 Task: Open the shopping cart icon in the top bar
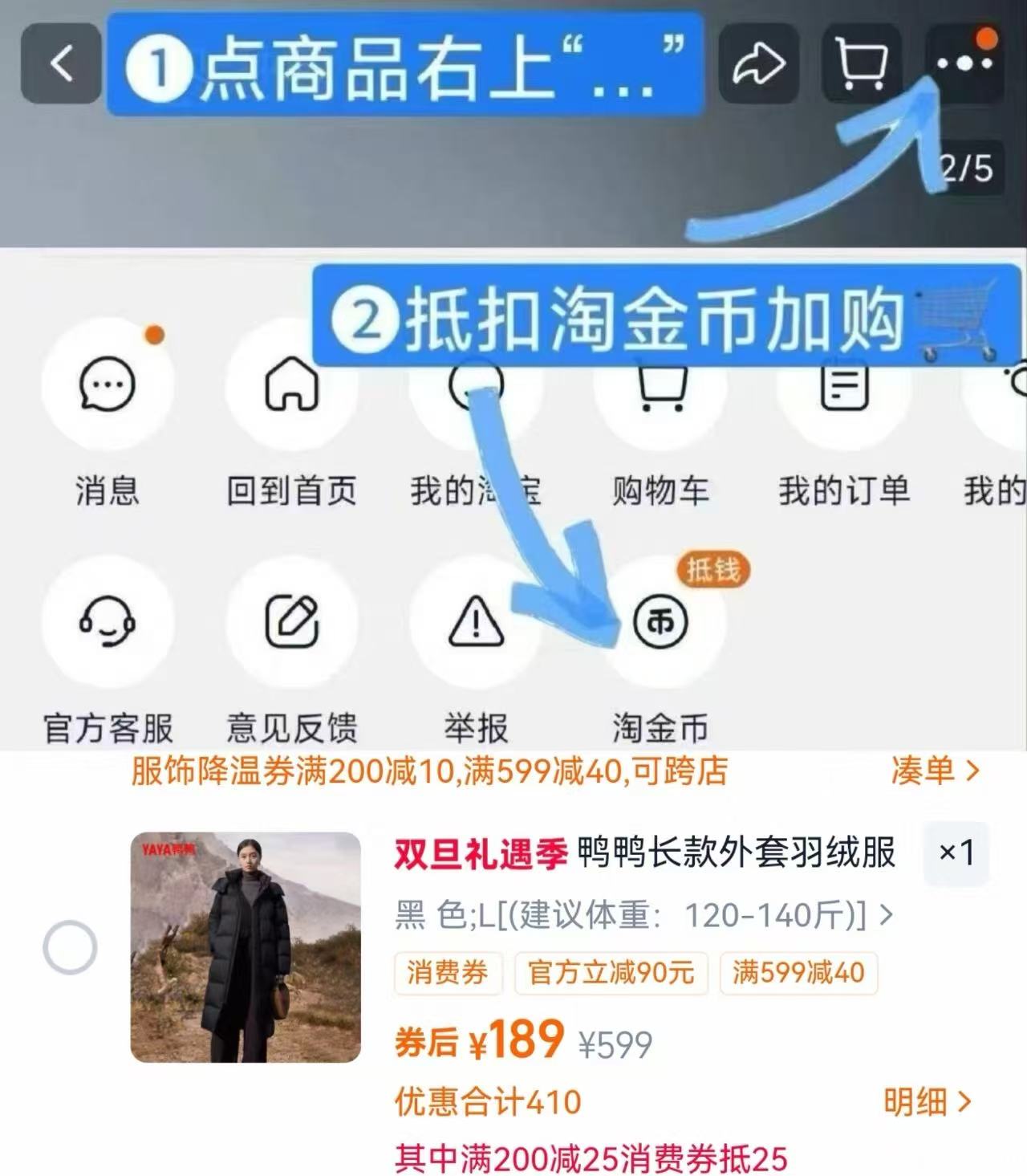pos(862,64)
